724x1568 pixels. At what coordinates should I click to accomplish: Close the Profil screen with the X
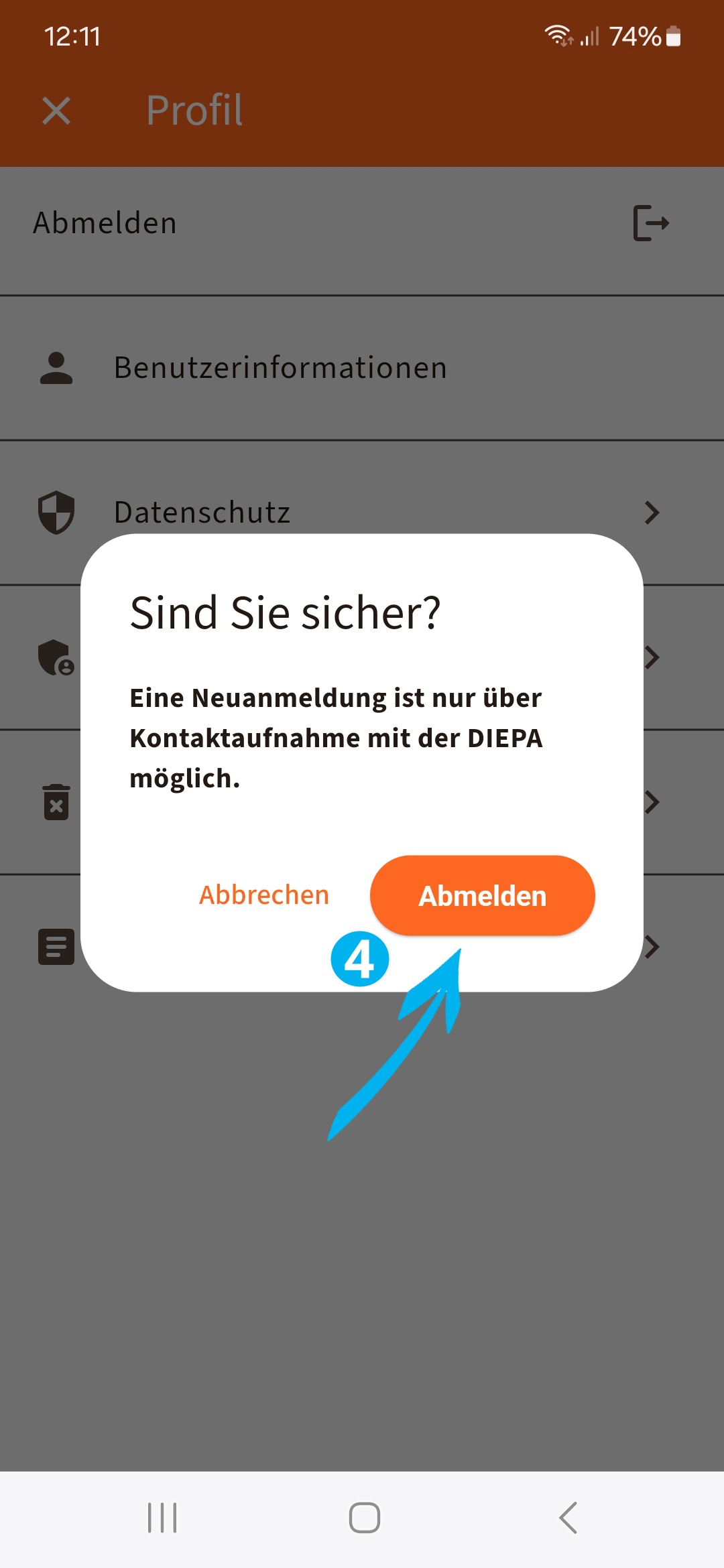(x=56, y=111)
